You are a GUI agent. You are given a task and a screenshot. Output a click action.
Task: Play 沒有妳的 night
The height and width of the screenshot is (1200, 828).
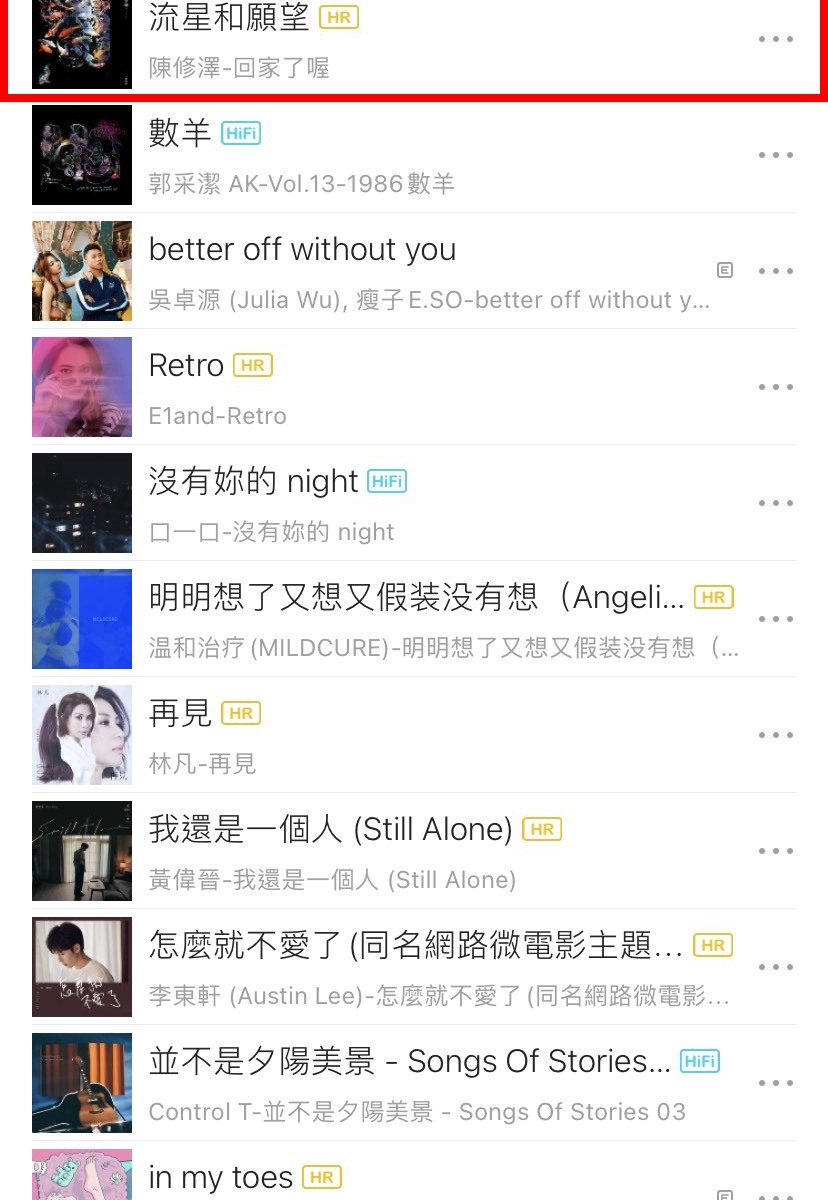click(x=253, y=482)
